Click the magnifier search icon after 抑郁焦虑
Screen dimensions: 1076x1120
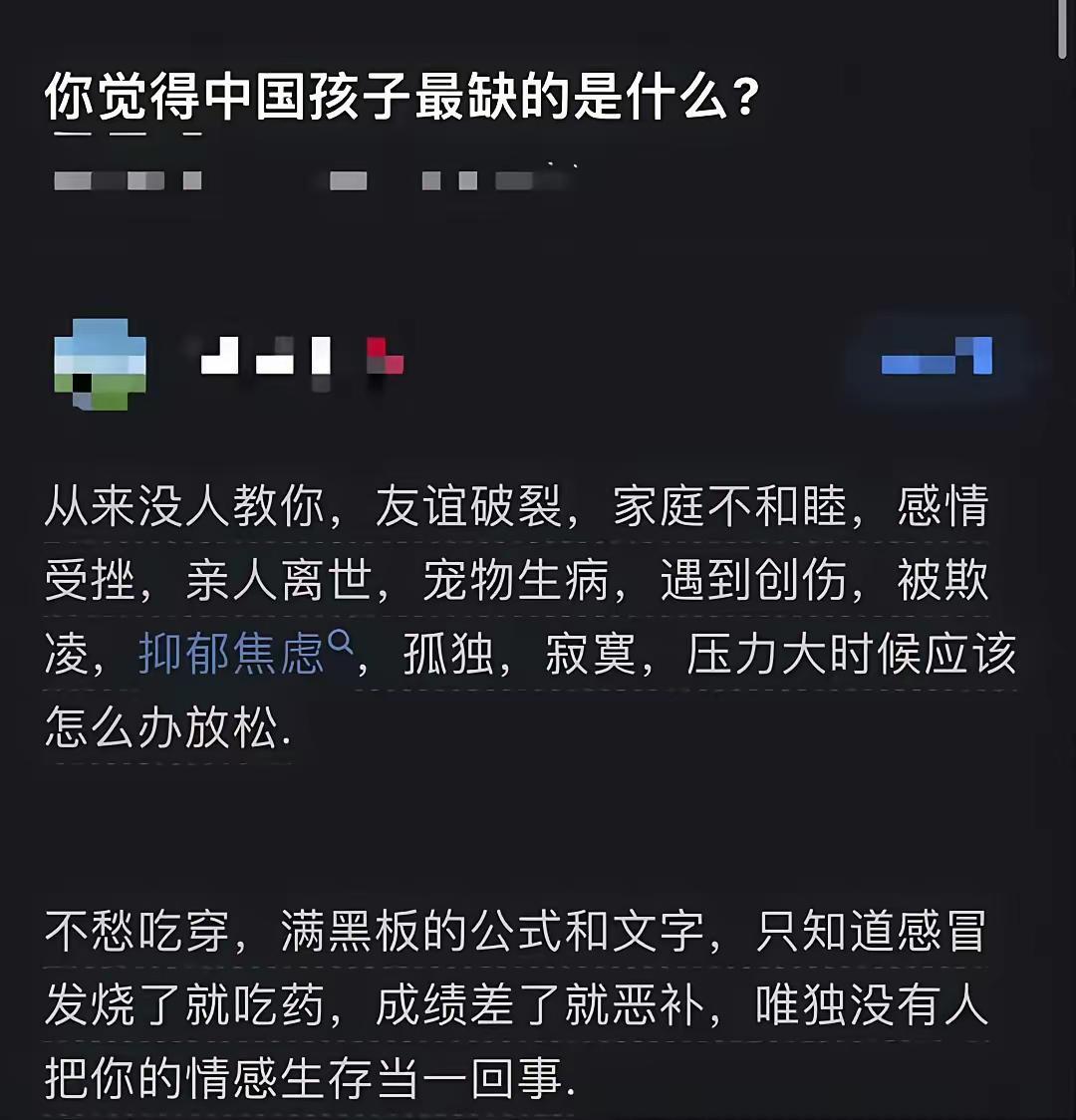(x=339, y=644)
